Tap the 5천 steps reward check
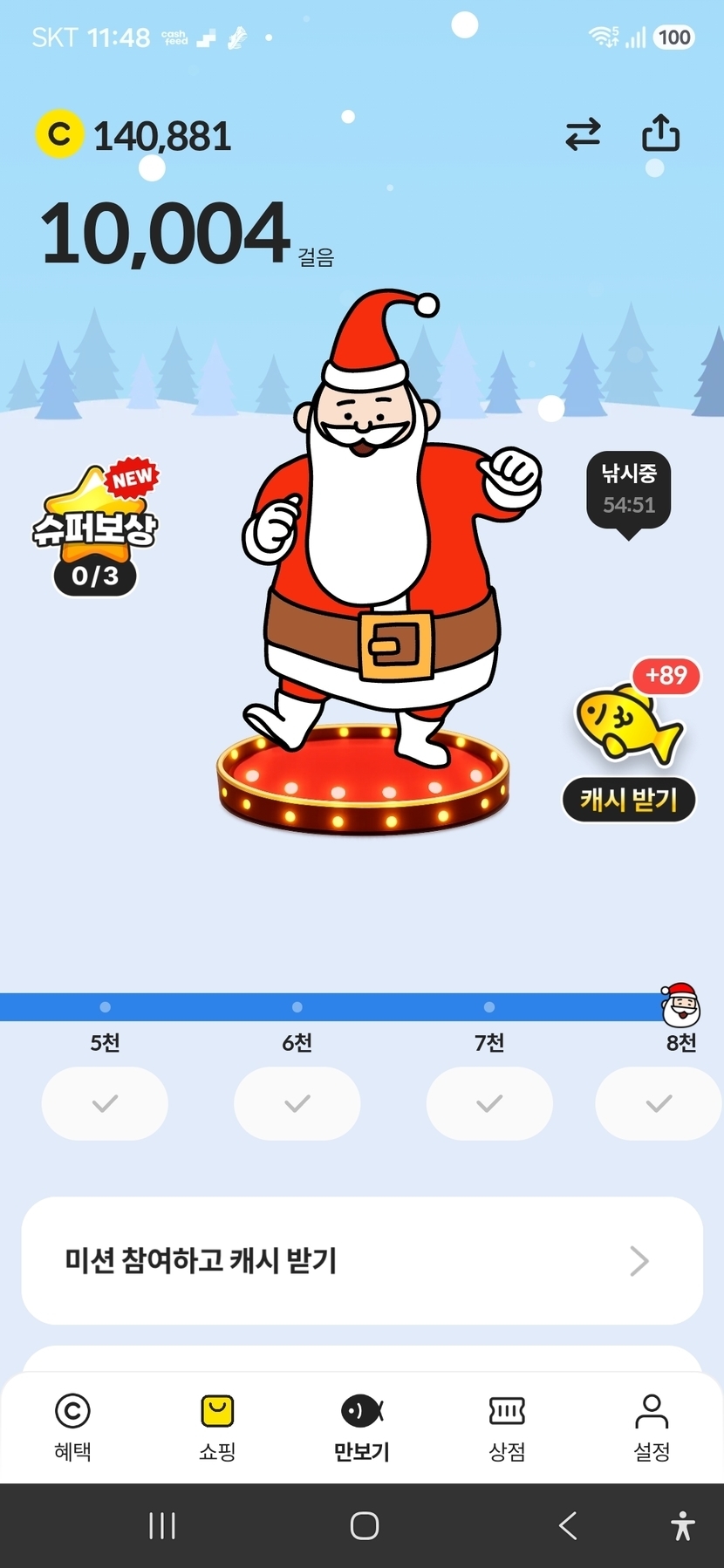Image resolution: width=724 pixels, height=1568 pixels. 105,1103
